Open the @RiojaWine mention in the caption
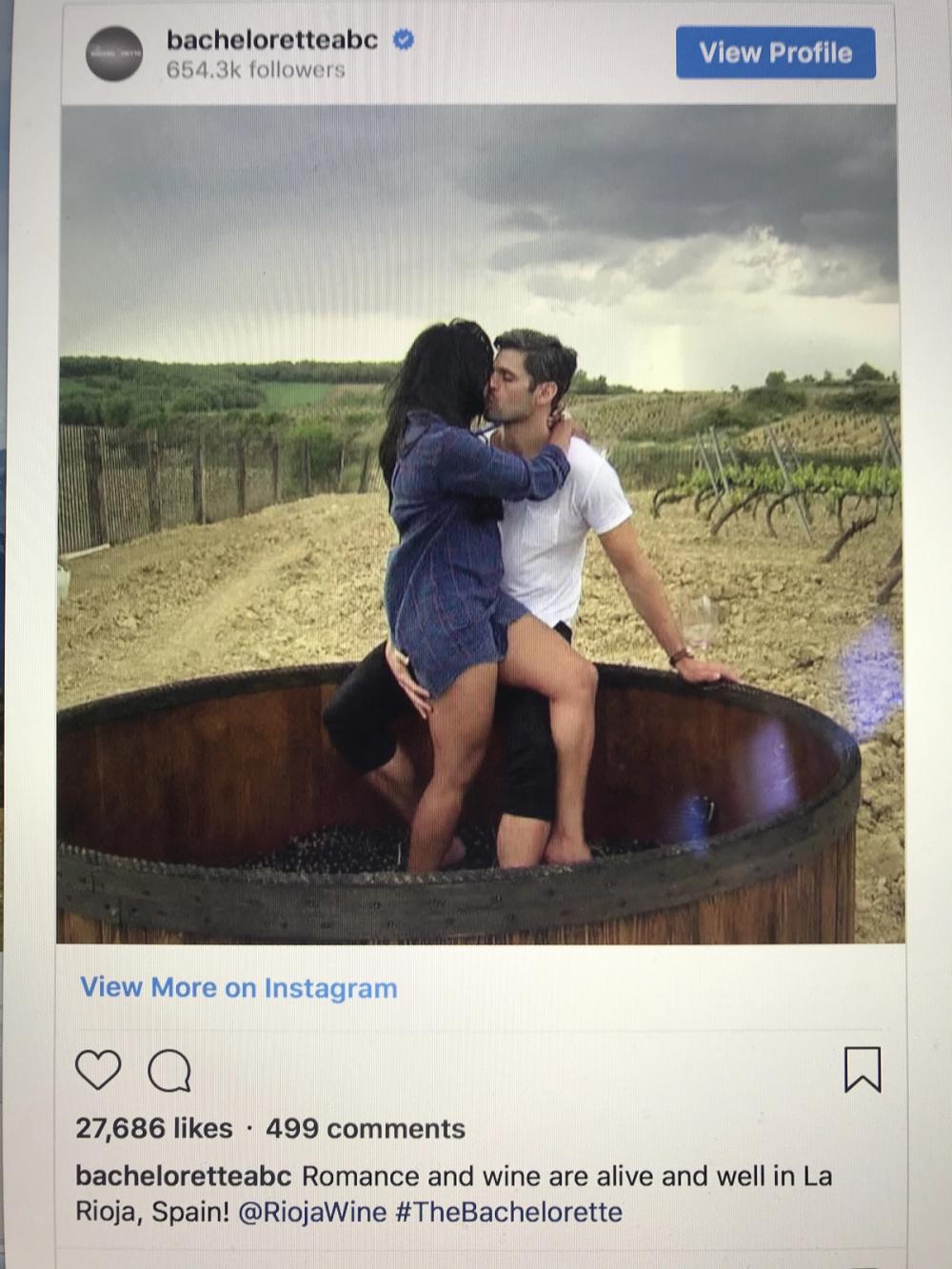Viewport: 952px width, 1269px height. click(312, 1212)
